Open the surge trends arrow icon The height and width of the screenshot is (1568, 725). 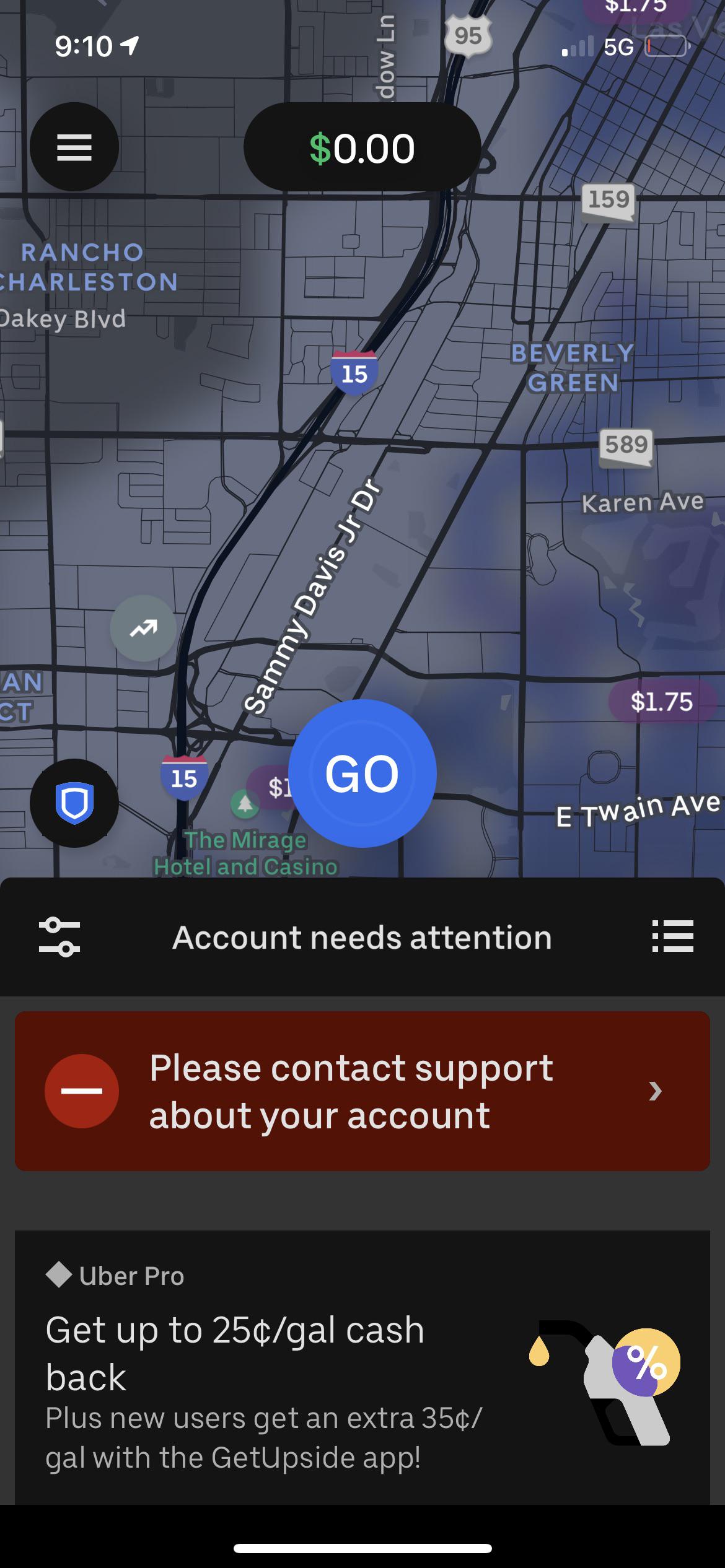point(144,629)
